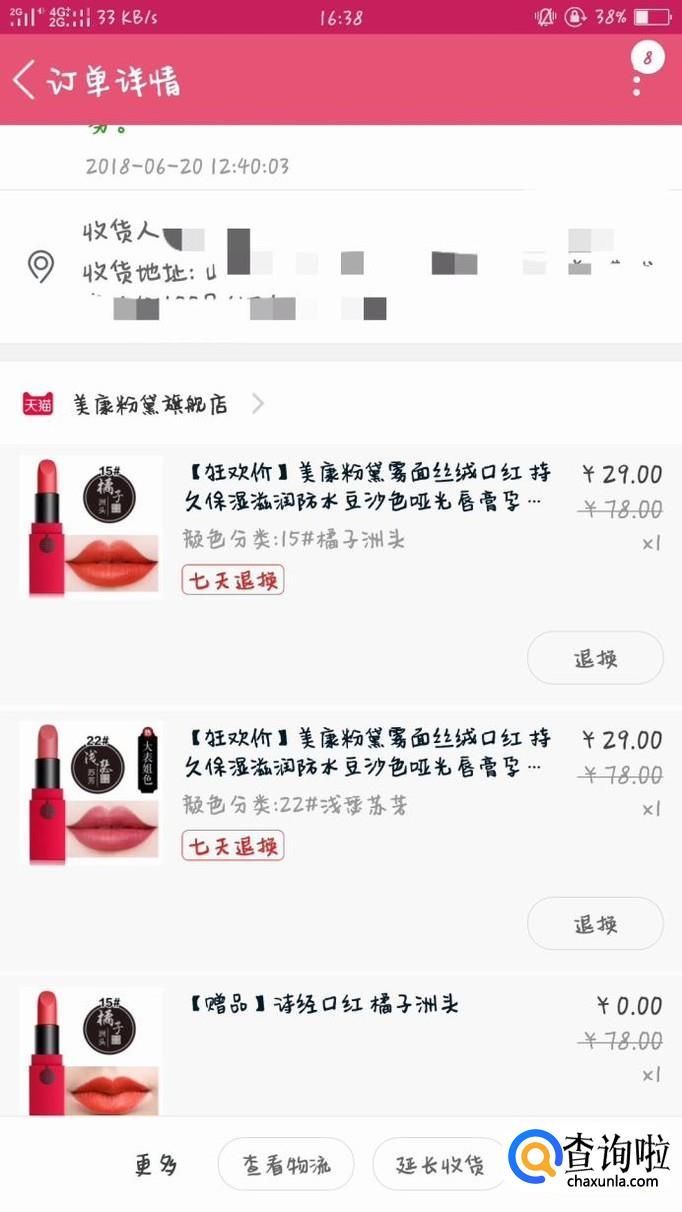Tap 退换 for the 15#橘子洲头 lipstick
682x1212 pixels.
595,658
